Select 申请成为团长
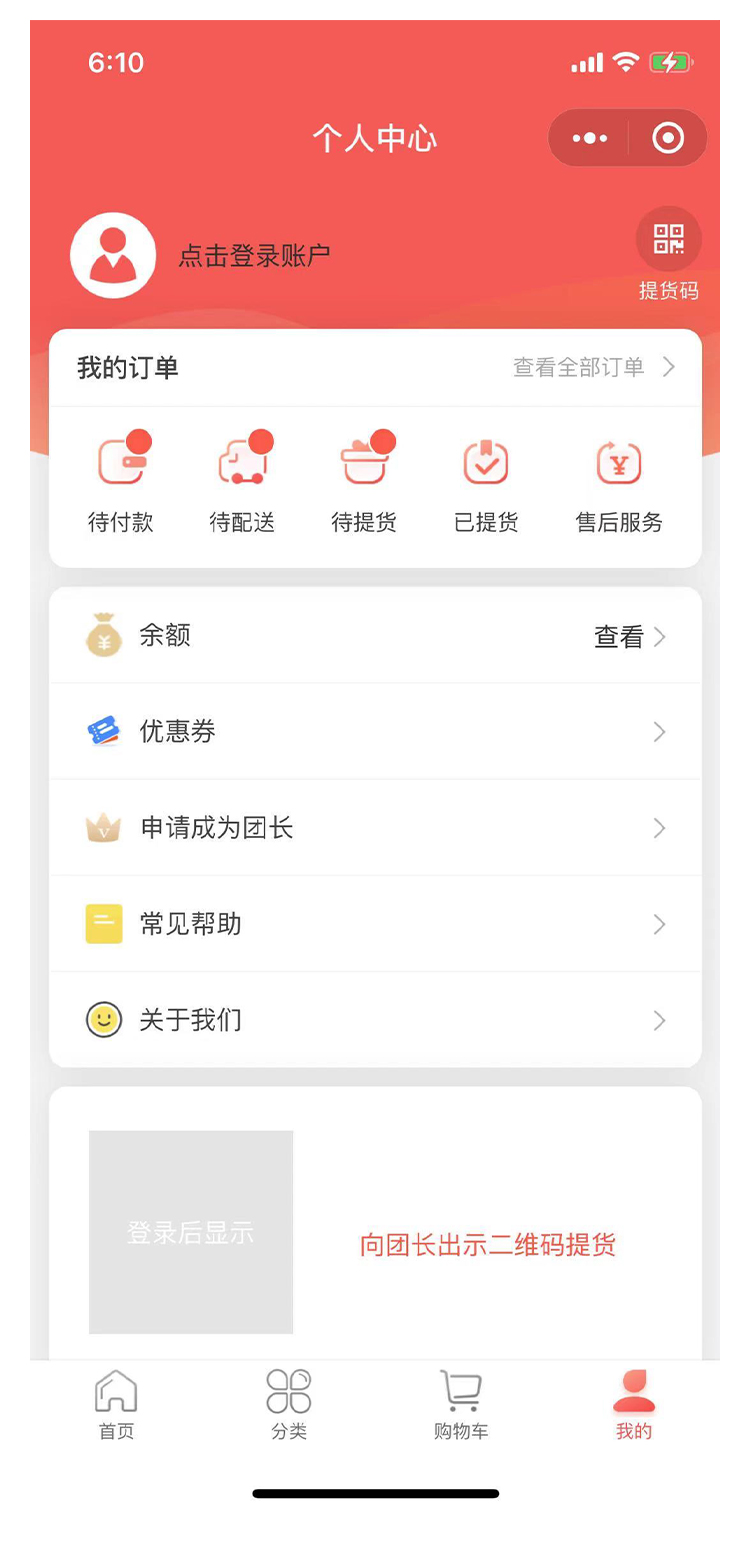Viewport: 750px width, 1541px height. pyautogui.click(x=375, y=828)
